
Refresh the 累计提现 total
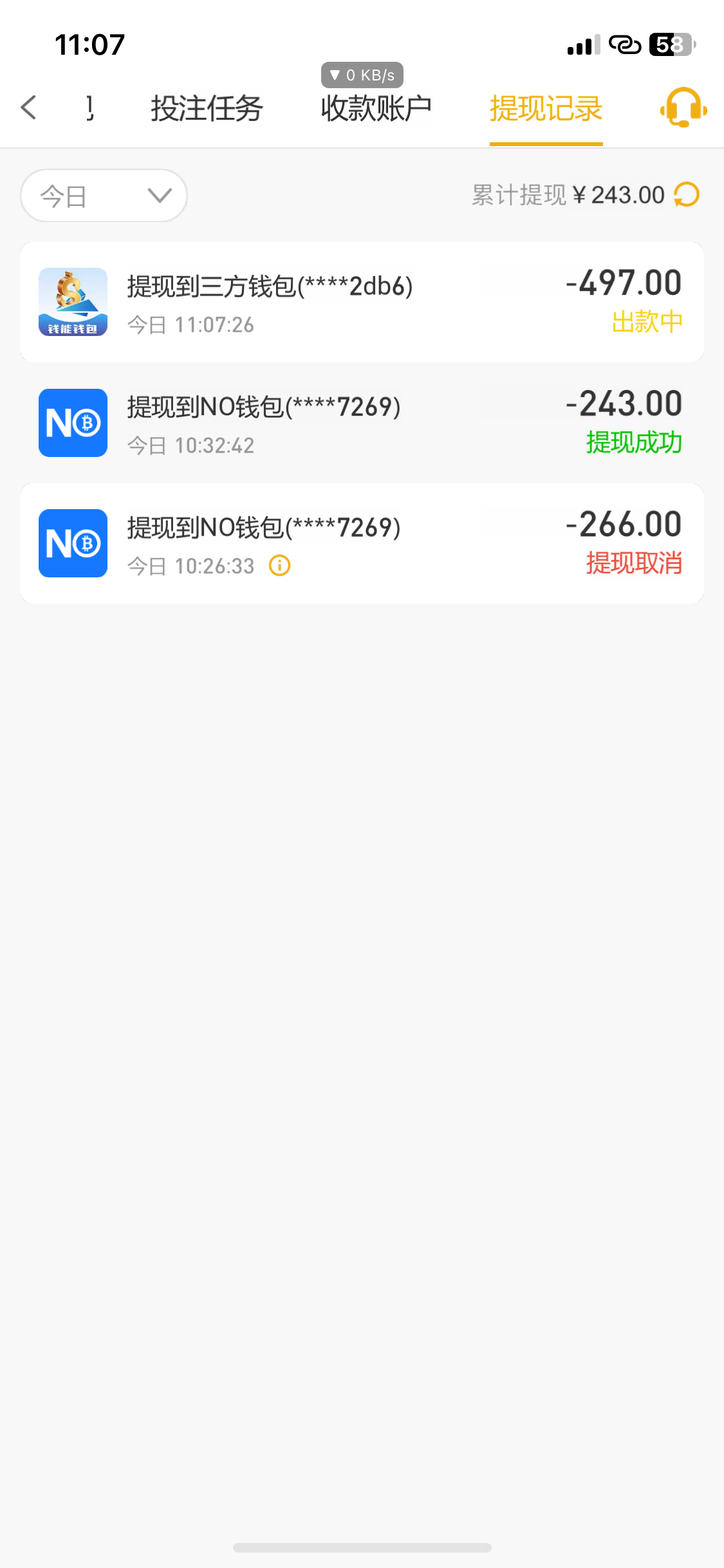coord(687,195)
